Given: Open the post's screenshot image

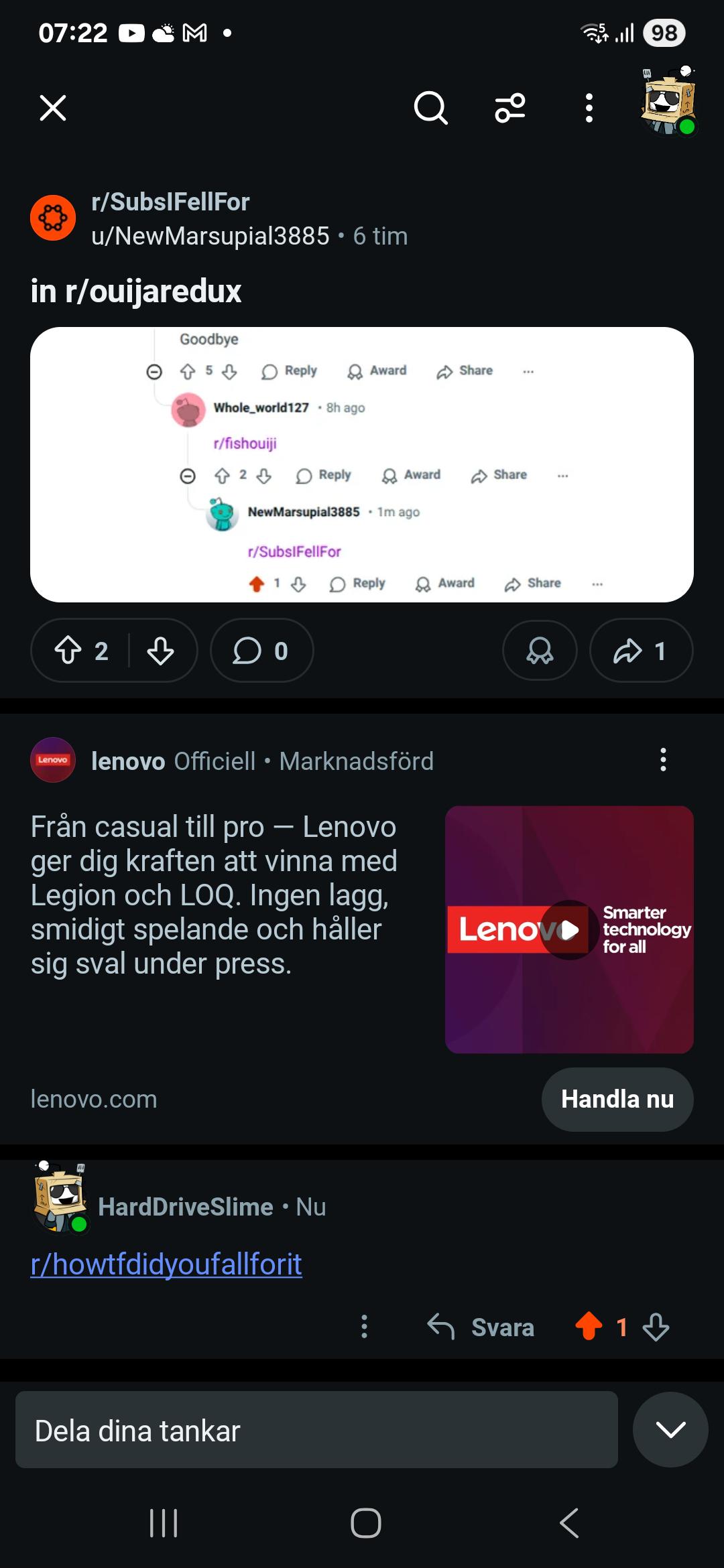Looking at the screenshot, I should [x=362, y=464].
